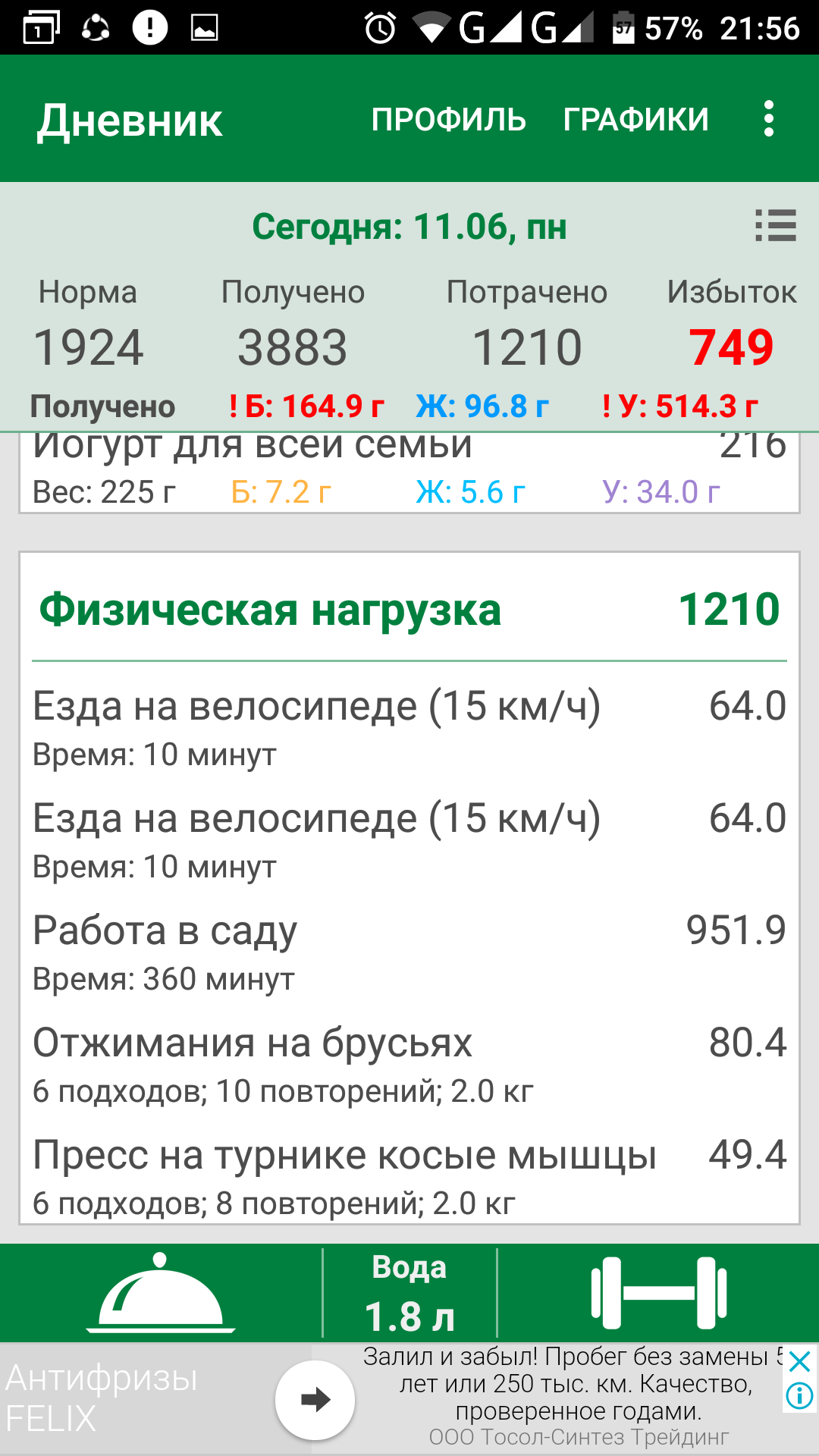Open the ad info icon
Viewport: 819px width, 1456px height.
(799, 1395)
